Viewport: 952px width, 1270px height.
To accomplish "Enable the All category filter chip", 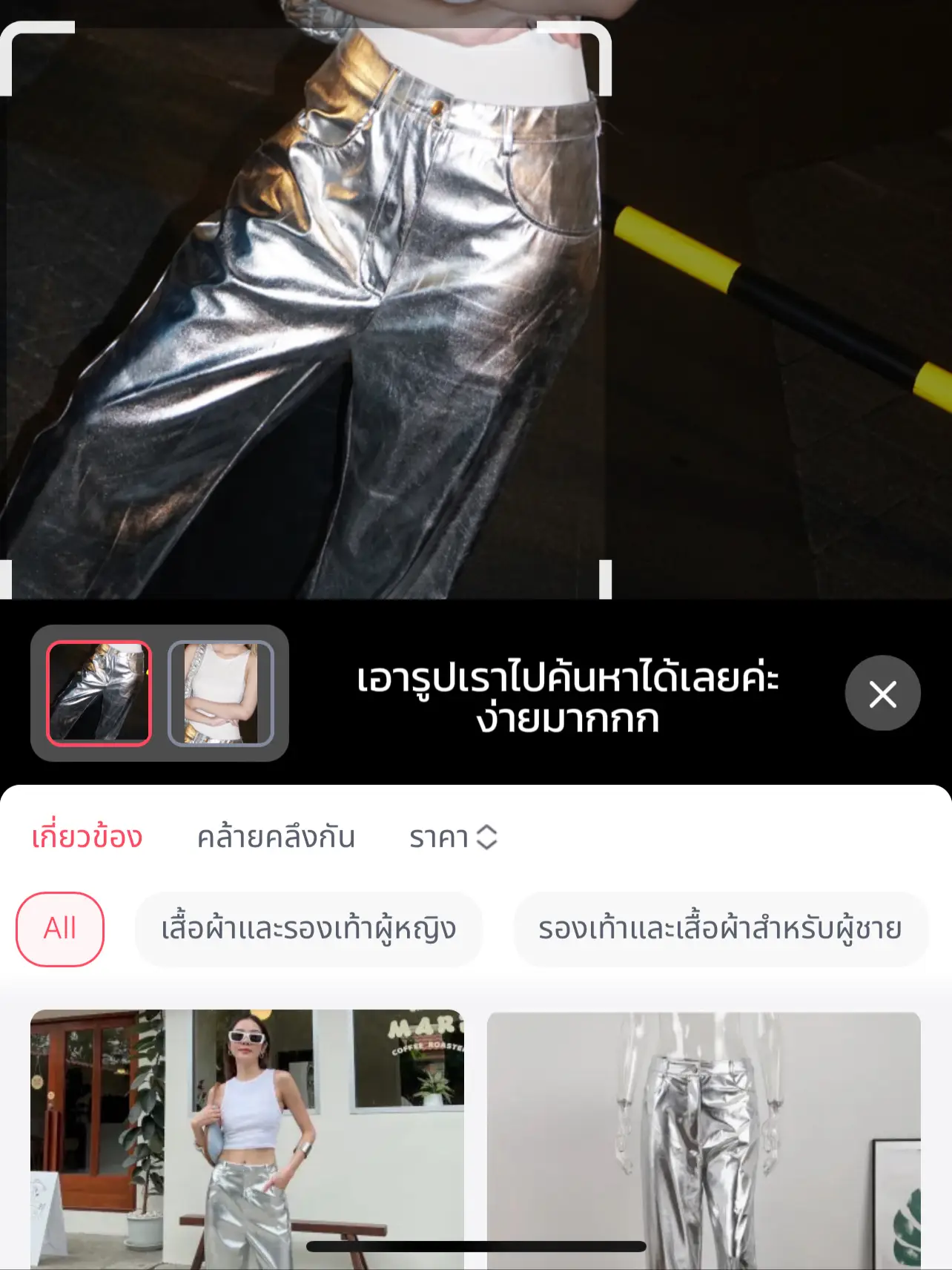I will 60,927.
